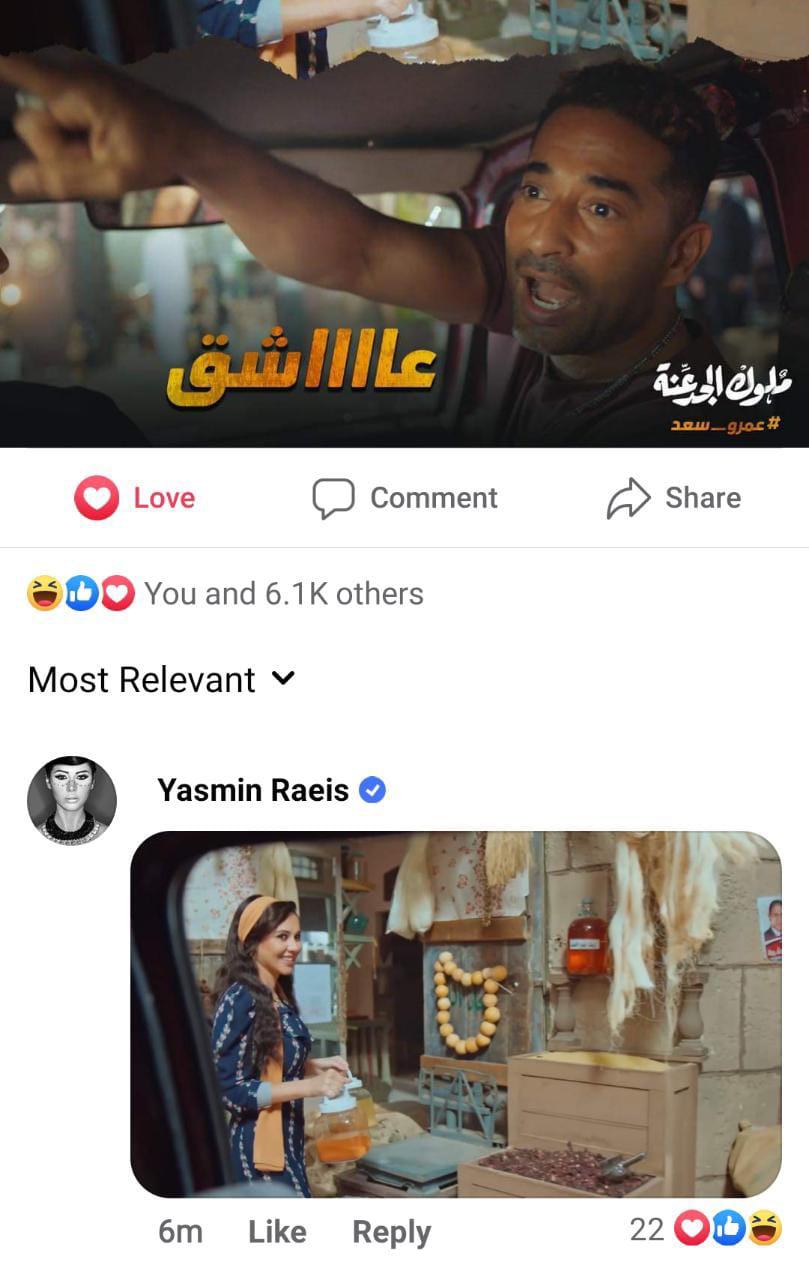Comment on this post

coord(405,498)
